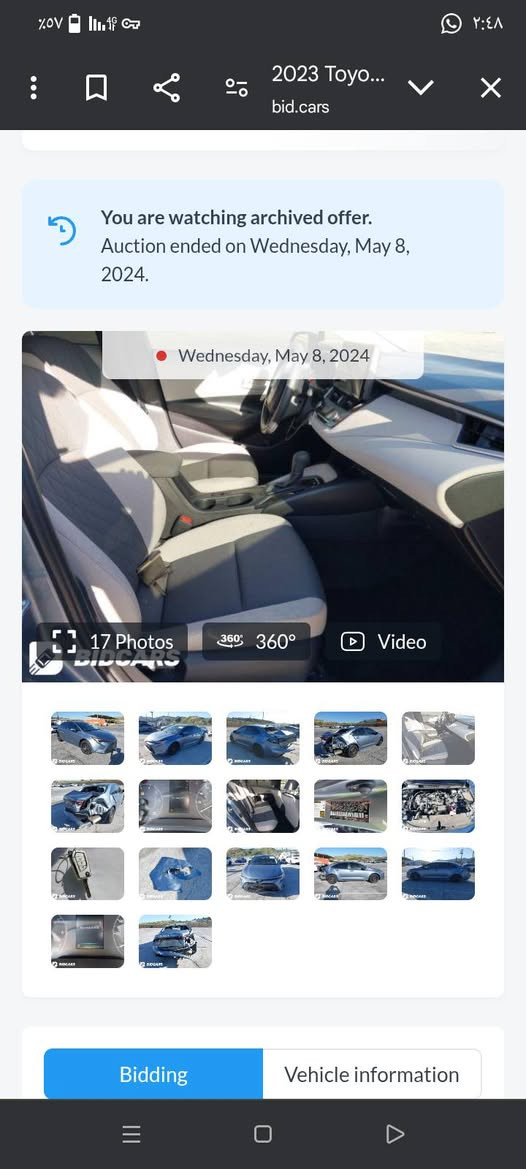Open the first front-left car thumbnail
Viewport: 526px width, 1169px height.
click(x=87, y=738)
